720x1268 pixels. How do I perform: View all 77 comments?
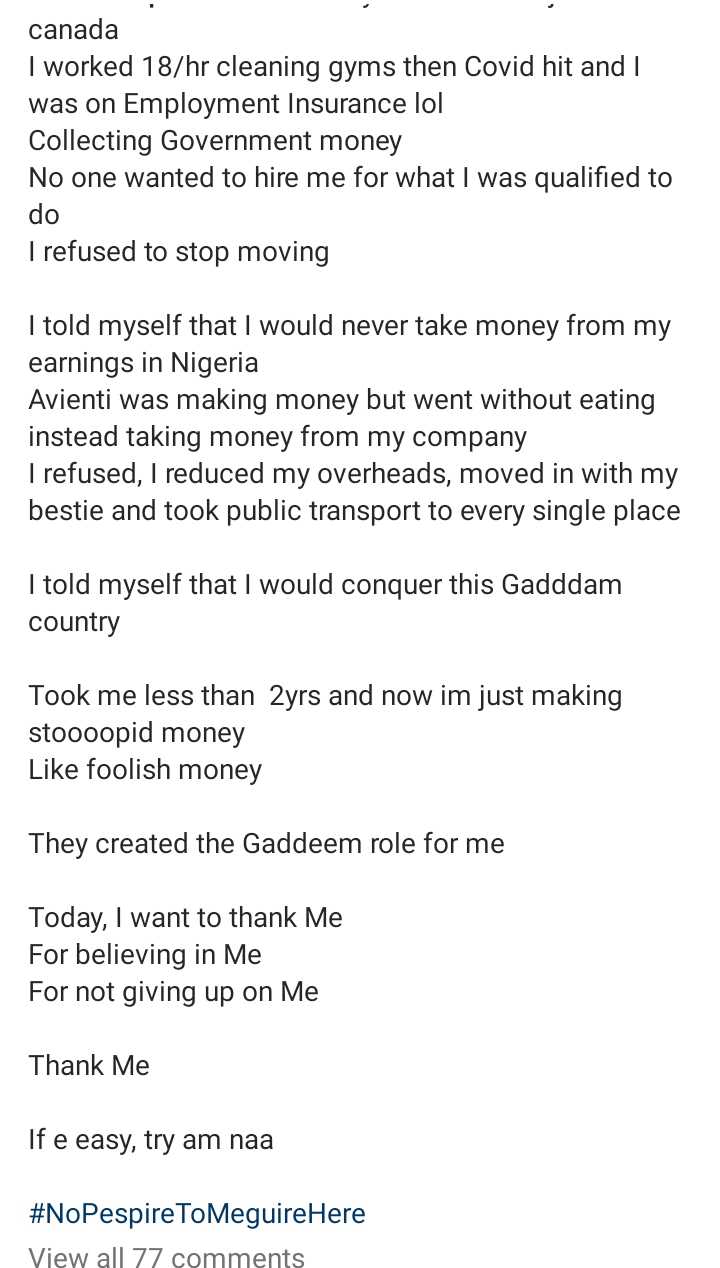166,1256
